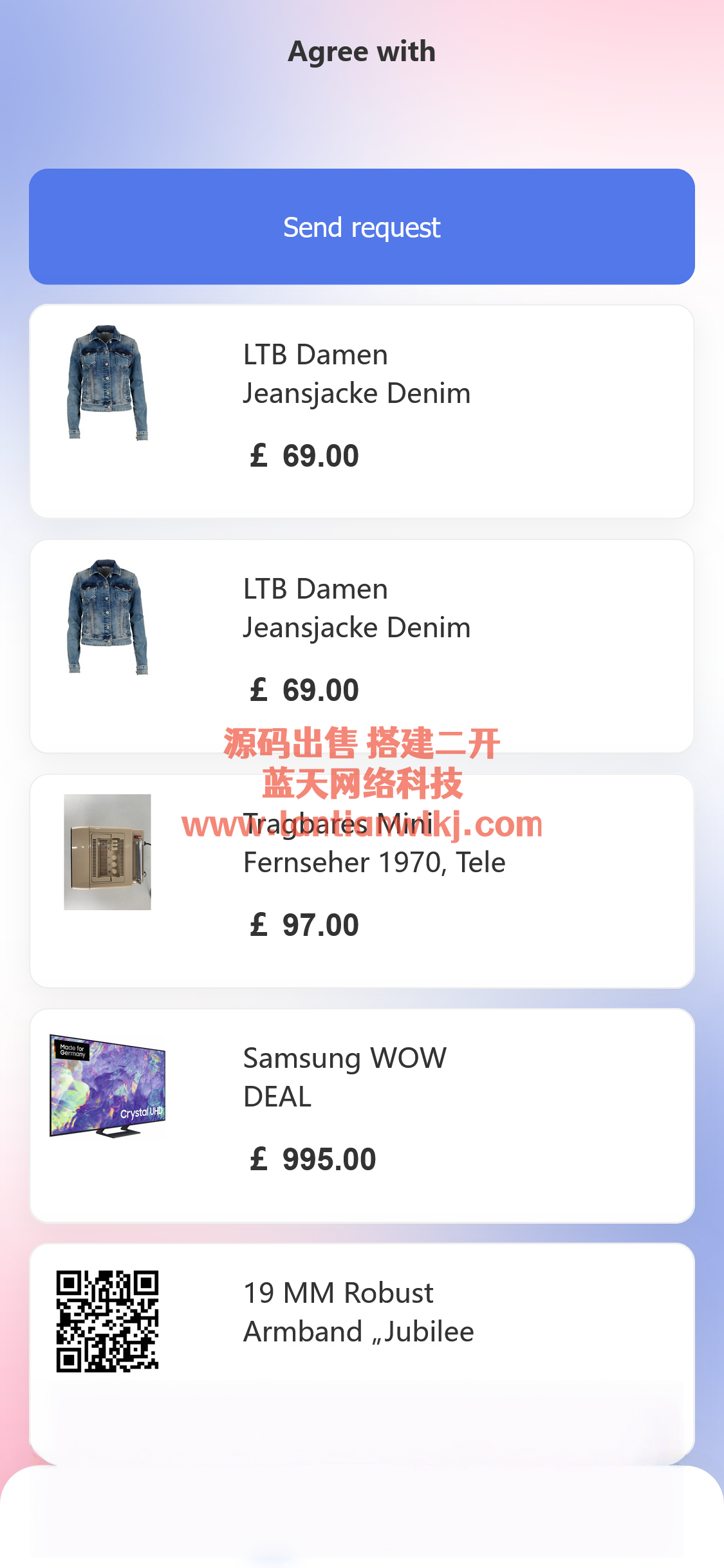
Task: Tap the Send request button
Action: point(362,227)
